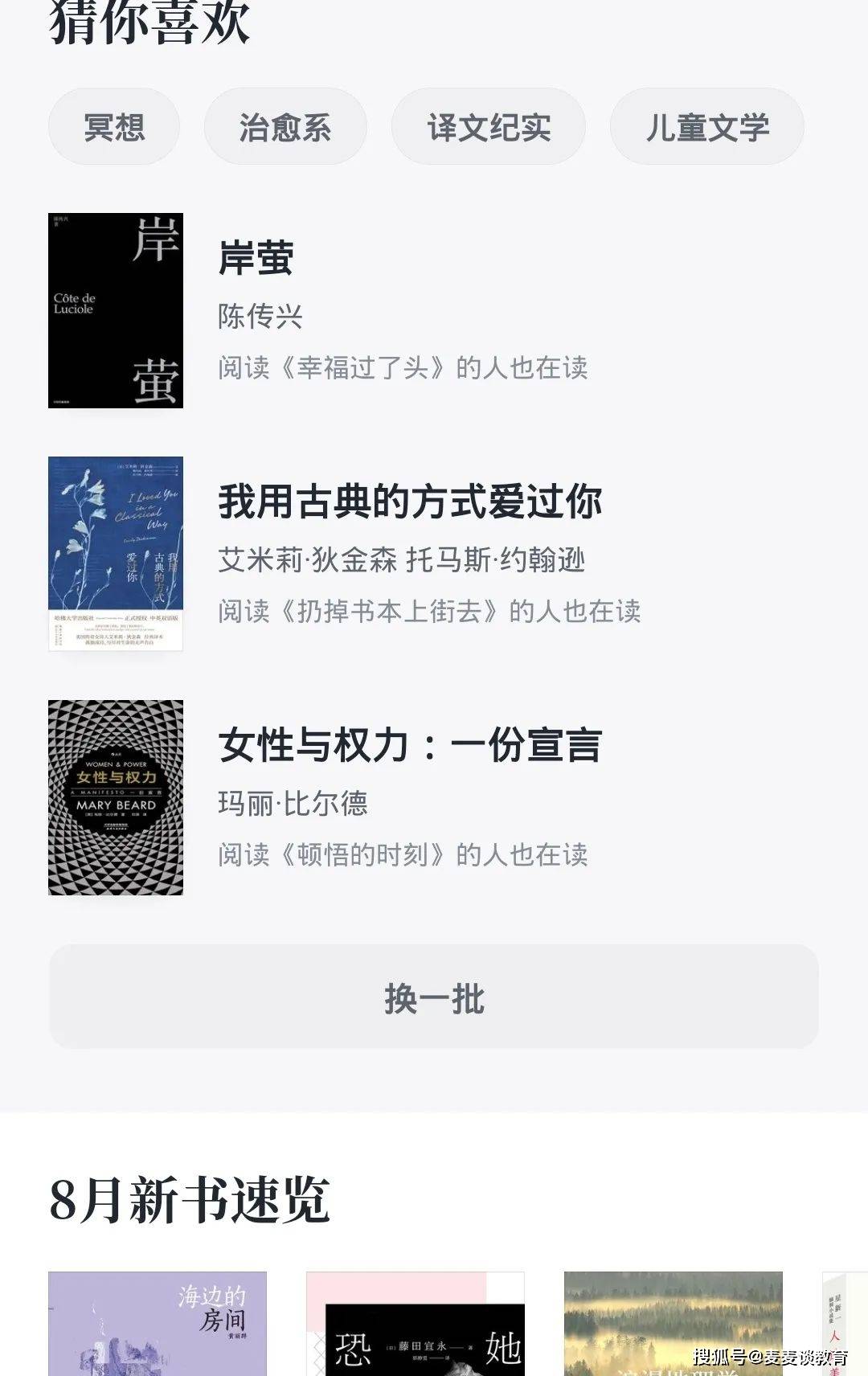Open the 藤田宜永 new book cover
Image resolution: width=868 pixels, height=1376 pixels.
416,1323
